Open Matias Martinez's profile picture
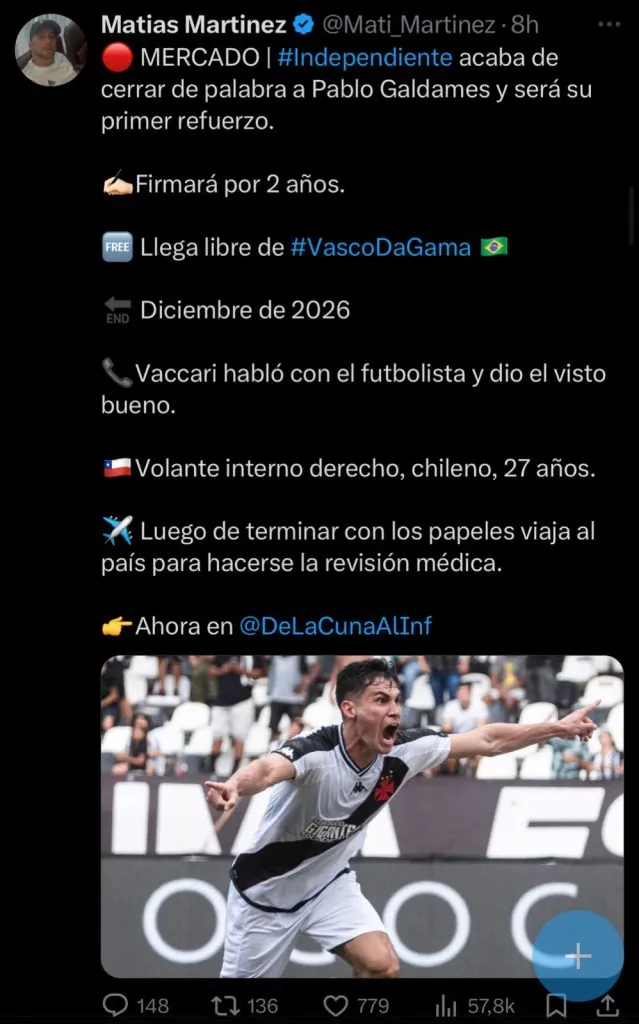This screenshot has height=1024, width=639. 50,49
